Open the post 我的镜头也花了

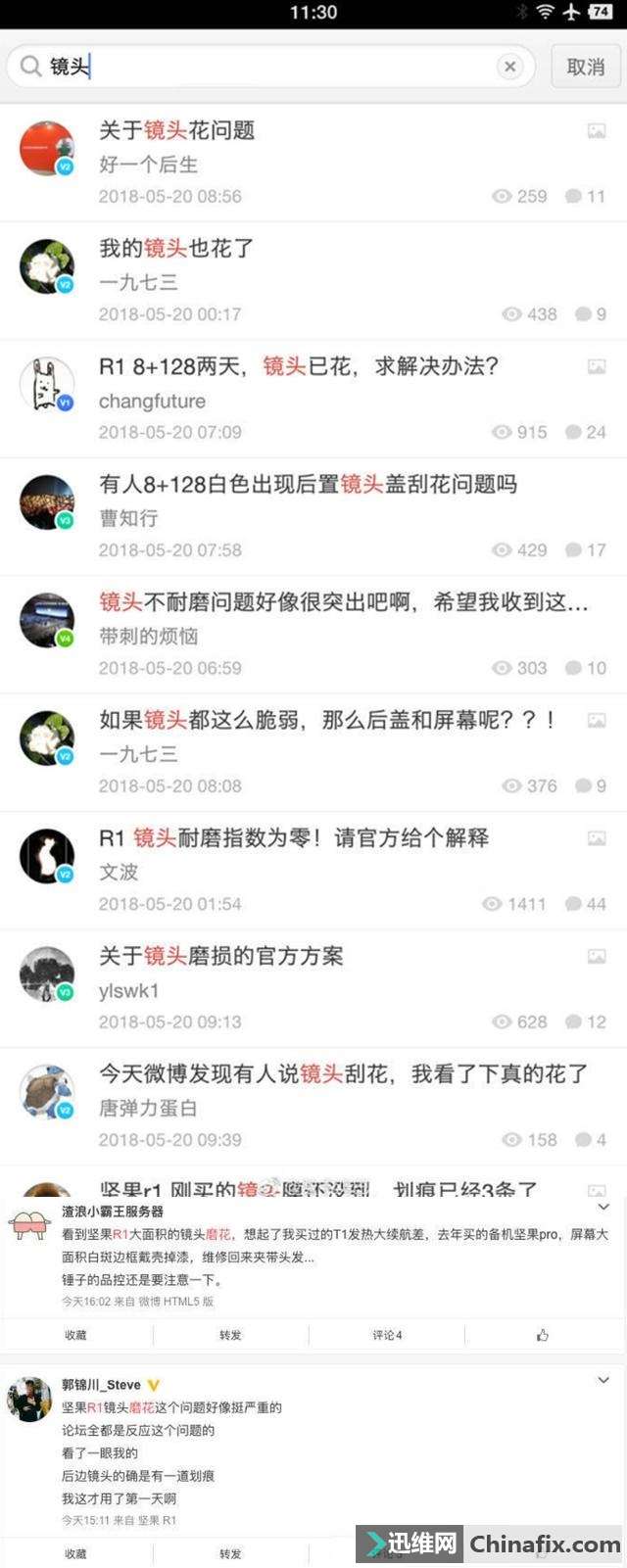pos(176,249)
